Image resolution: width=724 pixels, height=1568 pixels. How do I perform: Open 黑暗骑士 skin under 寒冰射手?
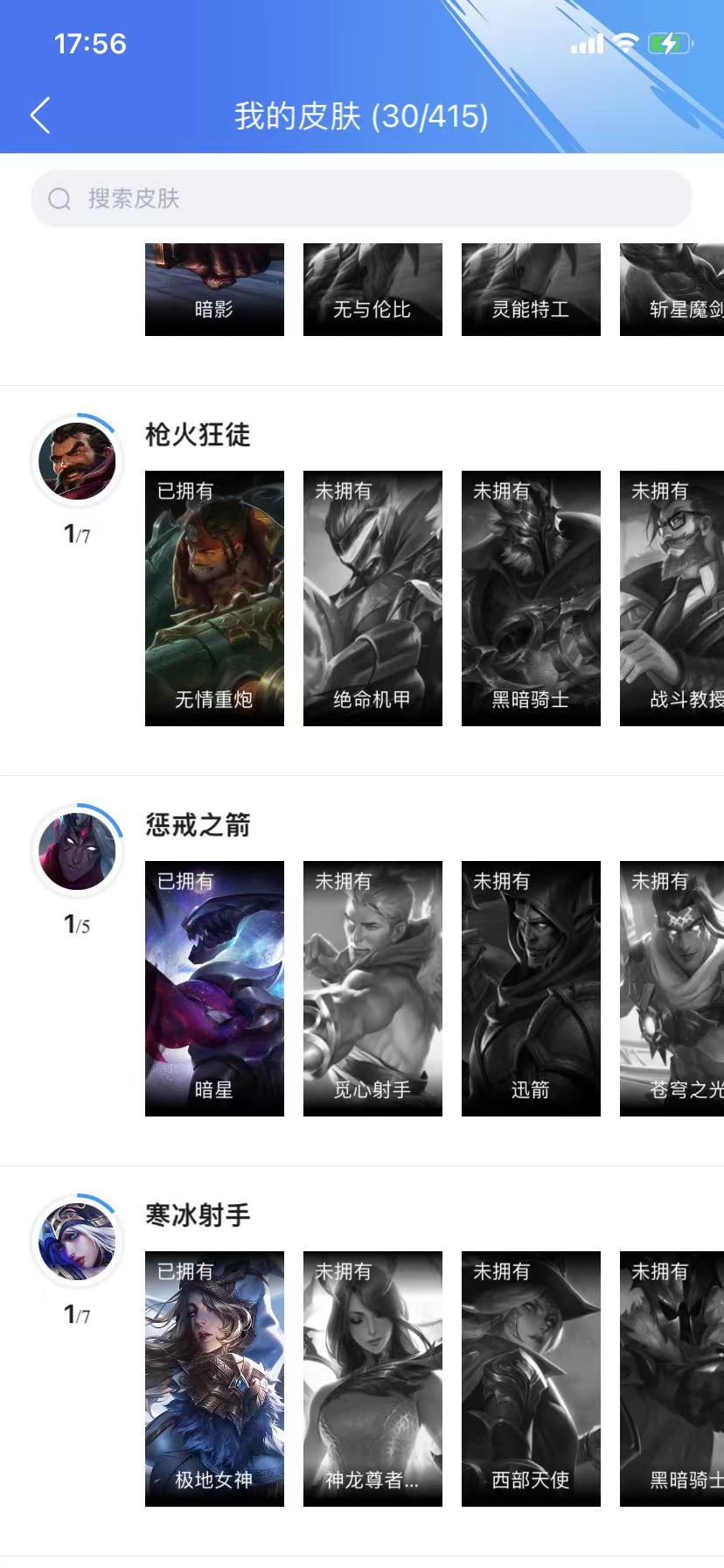click(x=672, y=1379)
